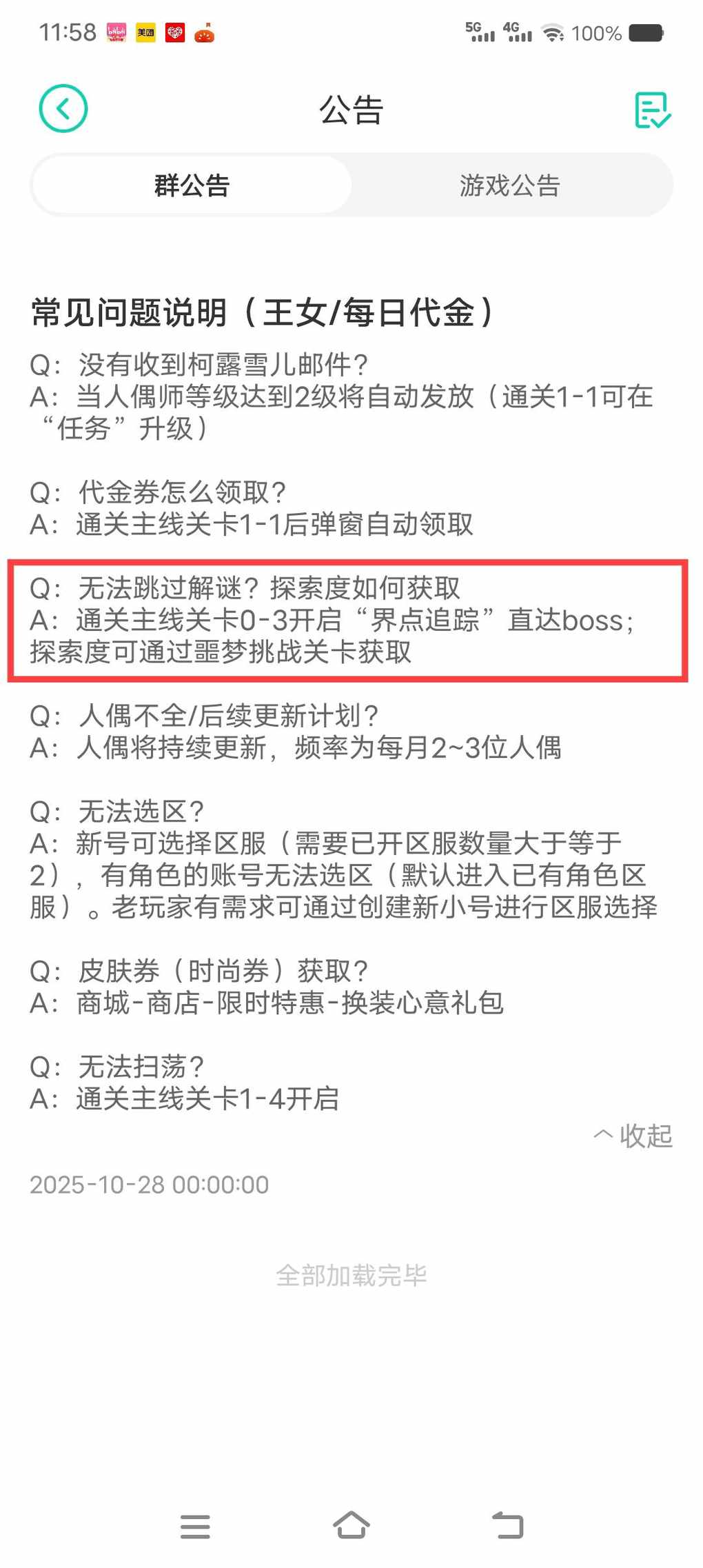Open system recent apps menu

(195, 1526)
